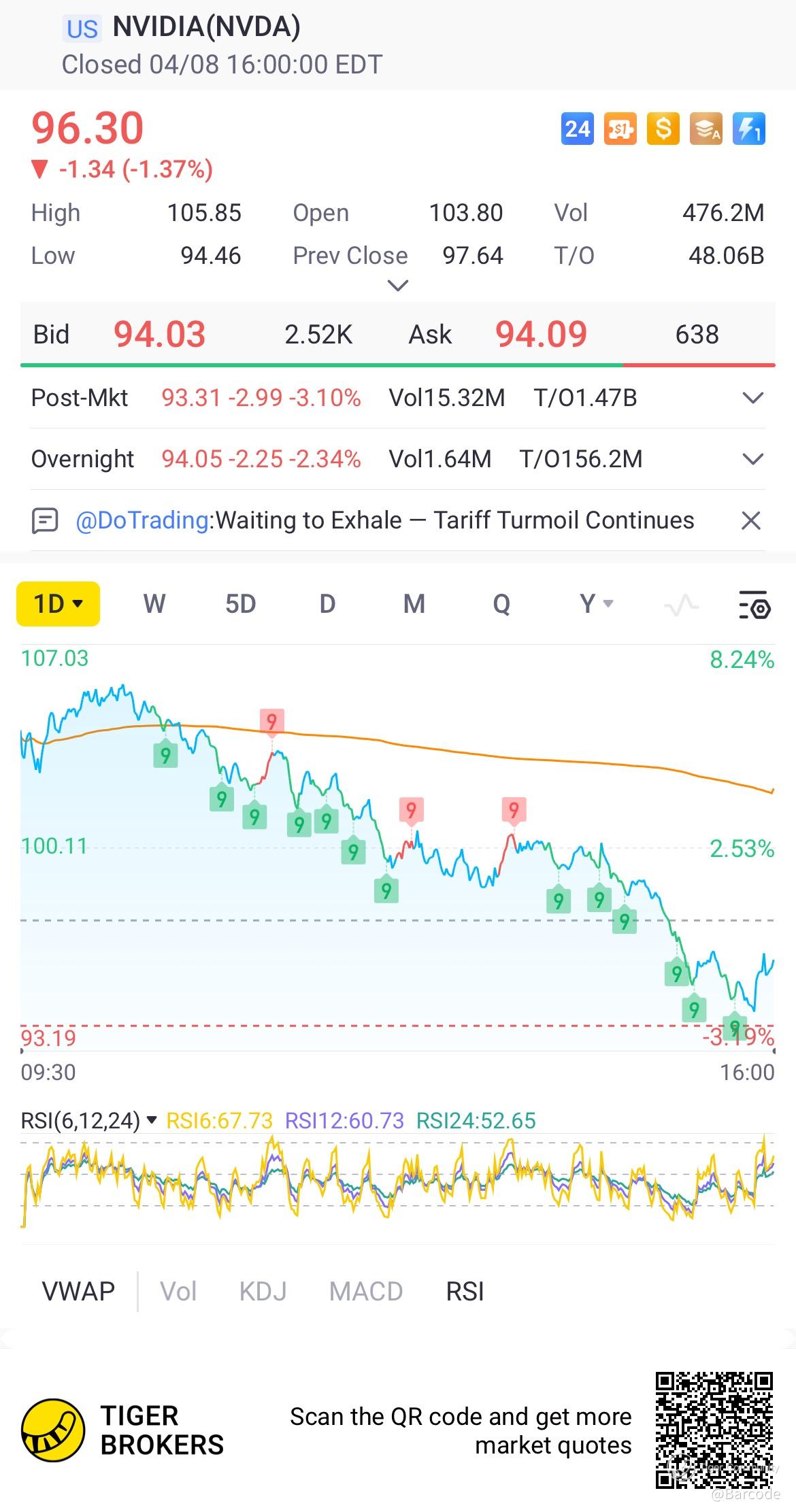Select the D daily chart

pyautogui.click(x=327, y=604)
